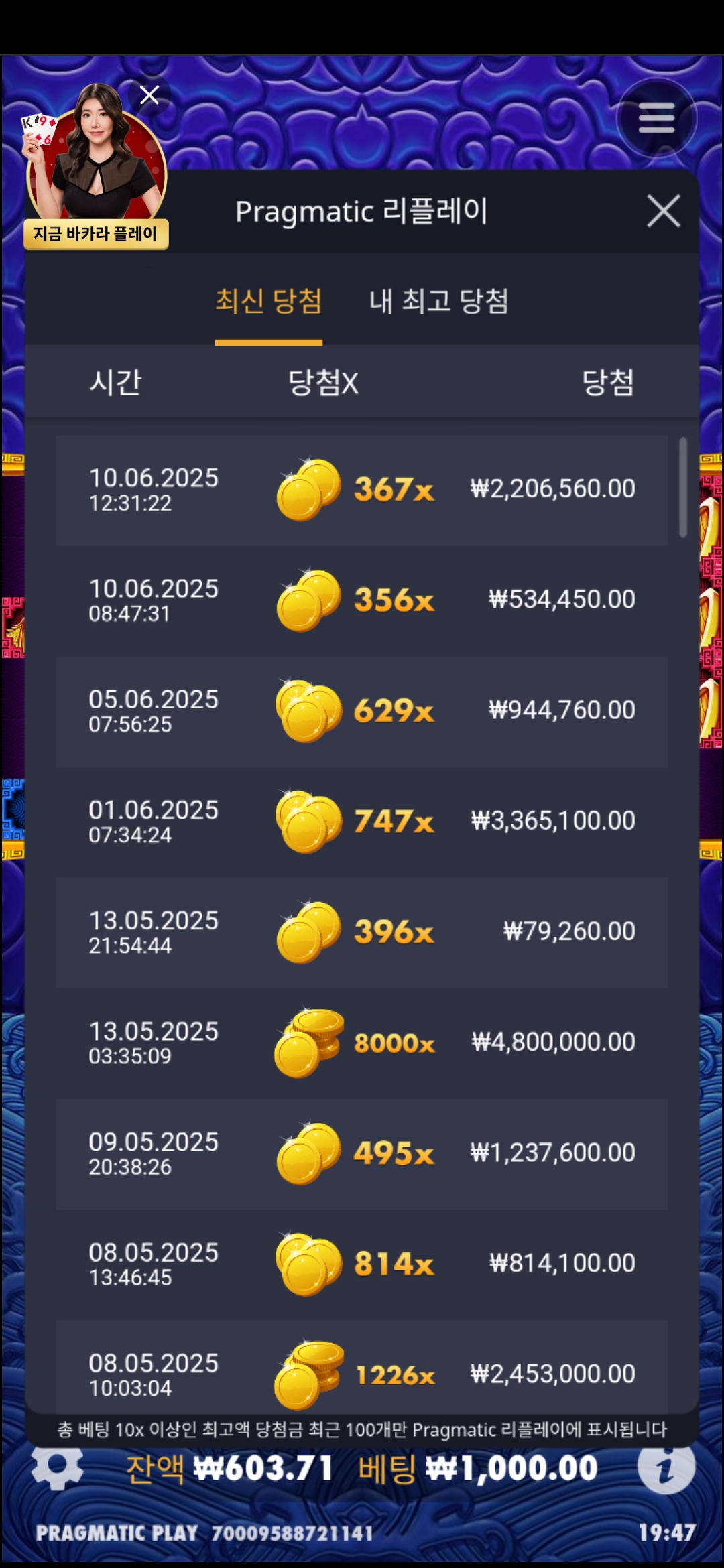Play the 356x win replay
The image size is (724, 1568).
(x=362, y=600)
